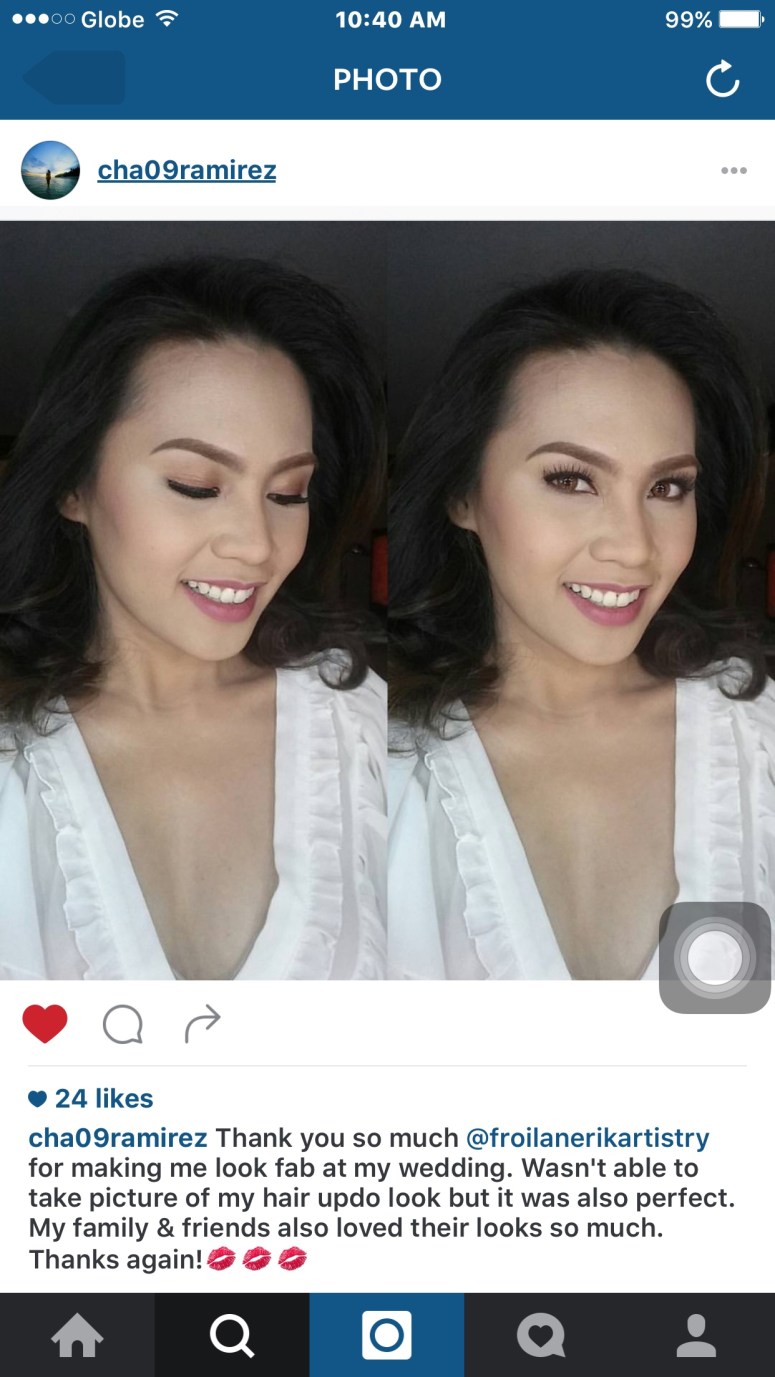Open the three-dot options menu
The width and height of the screenshot is (775, 1377).
click(733, 170)
